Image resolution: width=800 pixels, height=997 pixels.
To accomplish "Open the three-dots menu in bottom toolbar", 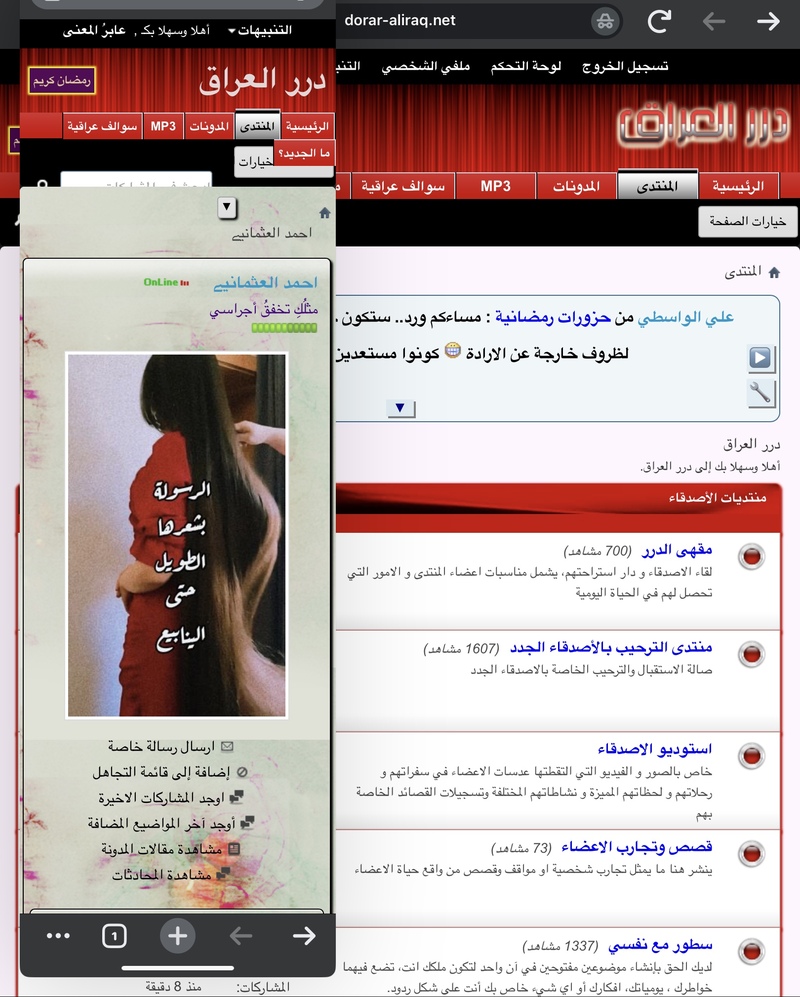I will point(59,936).
